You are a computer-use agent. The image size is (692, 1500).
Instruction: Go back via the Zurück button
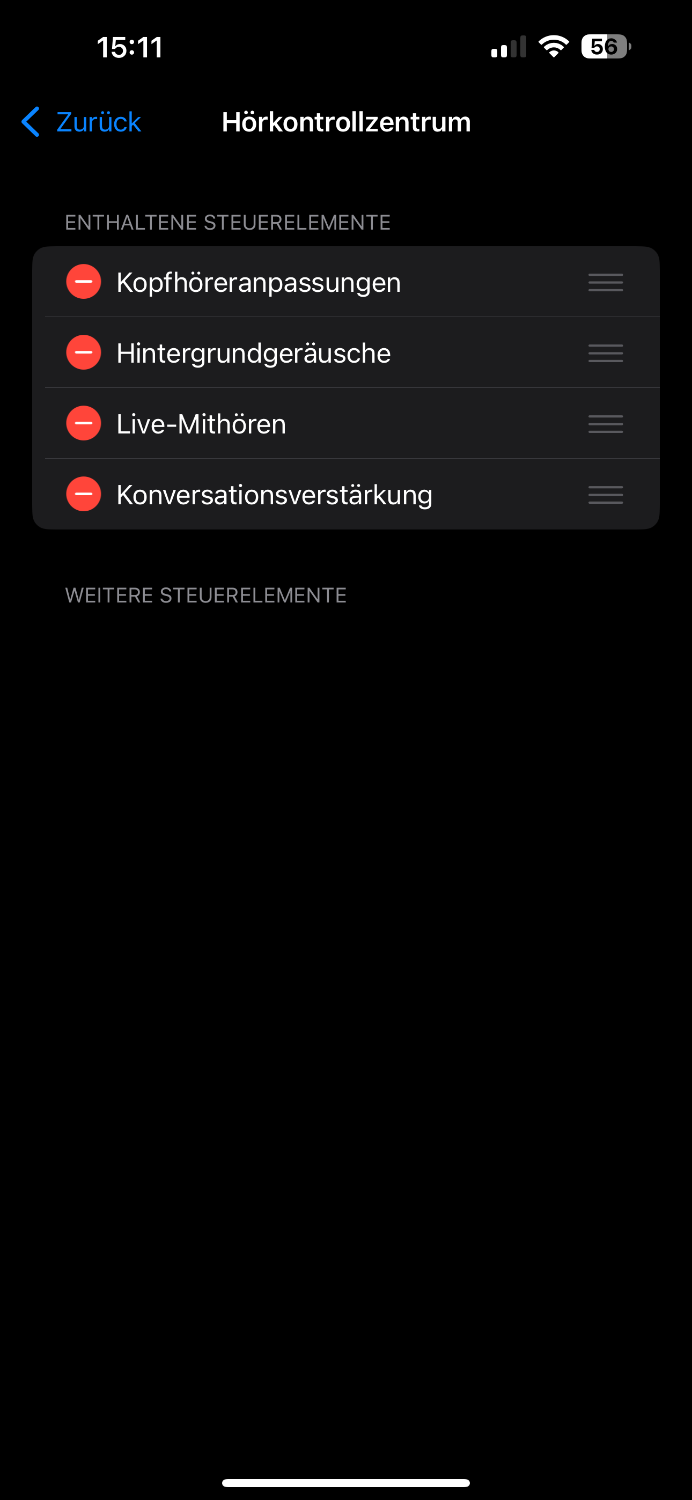81,122
